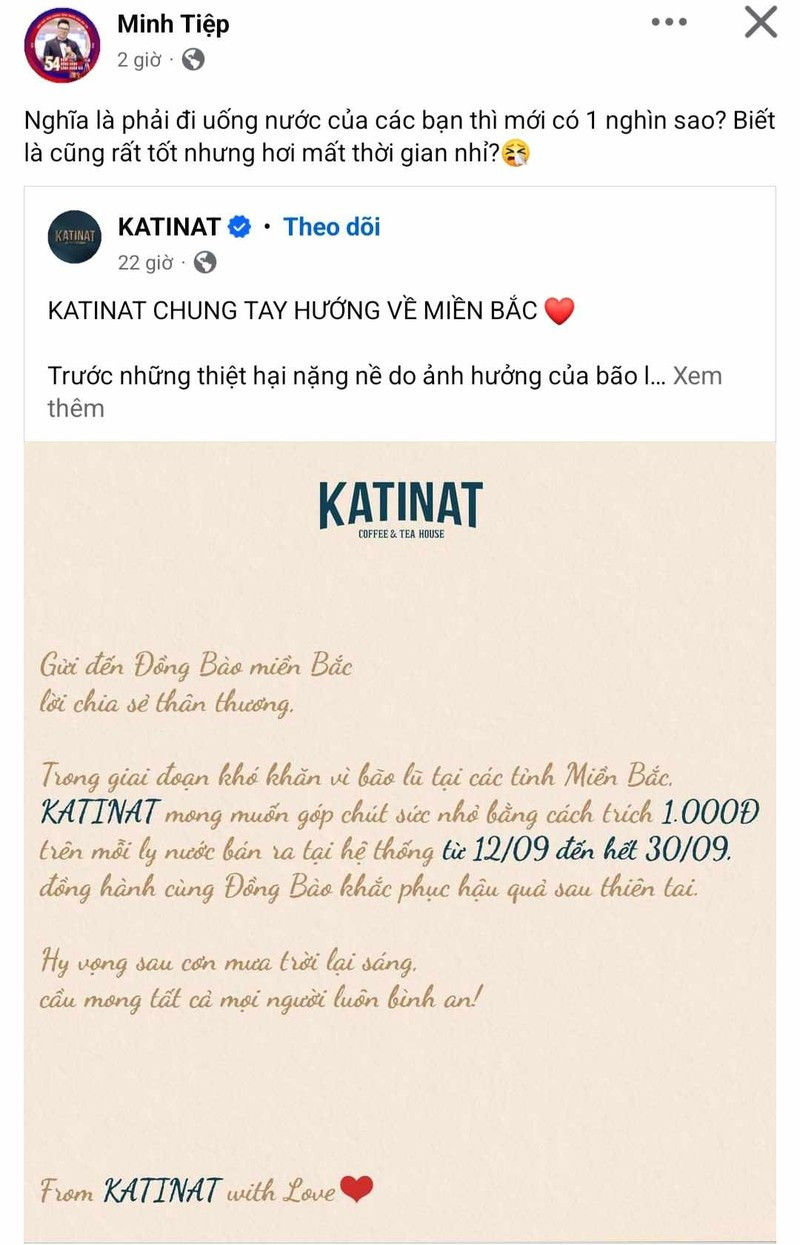The width and height of the screenshot is (800, 1245).
Task: Click the From KATINAT with Love heart
Action: [x=355, y=1190]
